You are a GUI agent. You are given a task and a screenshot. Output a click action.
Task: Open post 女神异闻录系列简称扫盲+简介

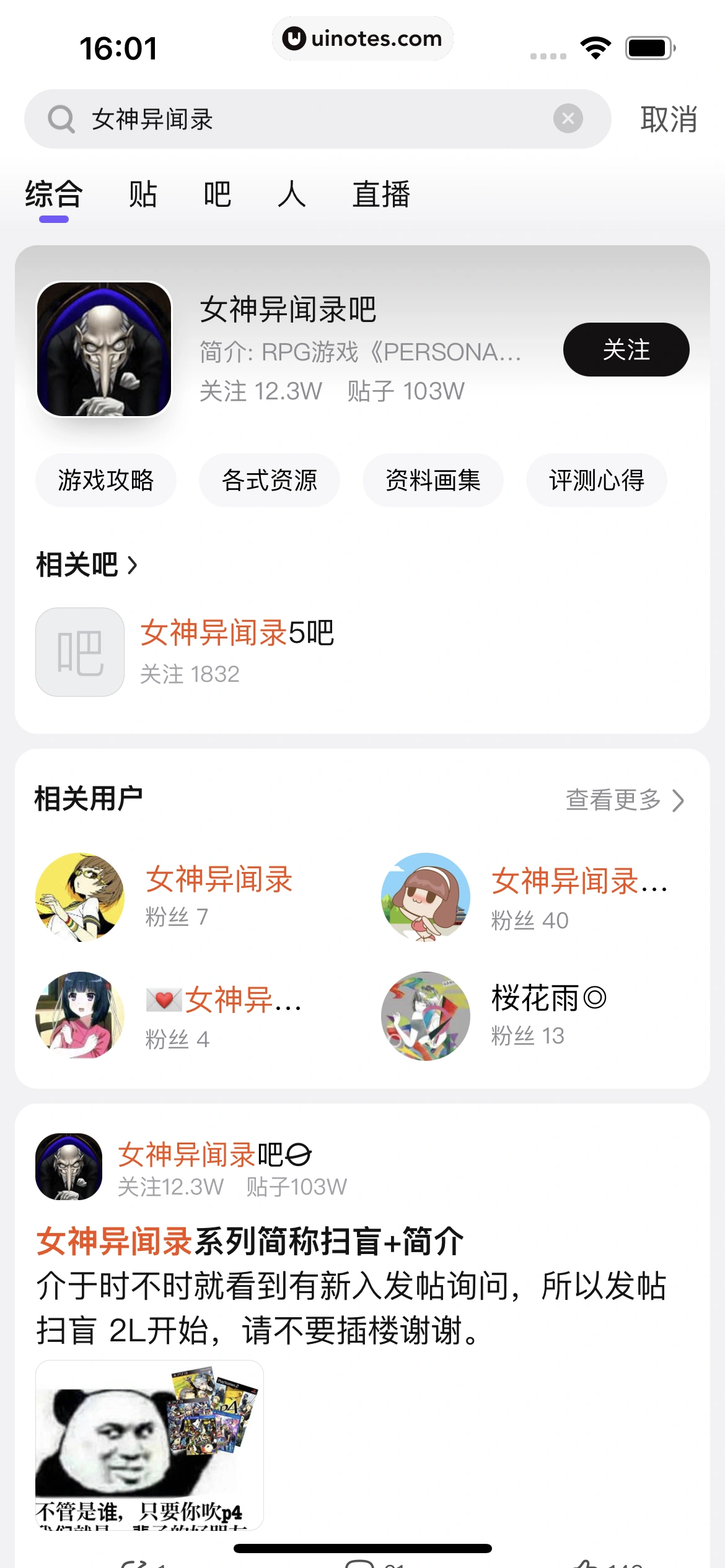(249, 1242)
